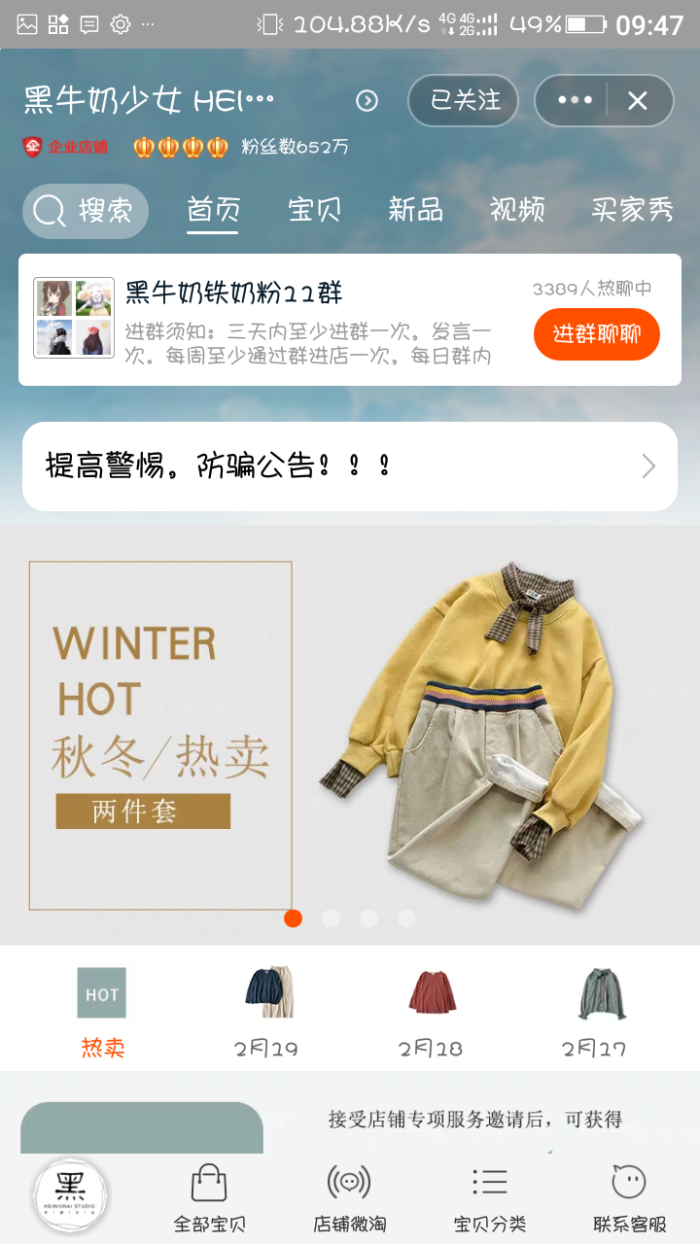The width and height of the screenshot is (700, 1244).
Task: Open the 防骗公告 anti-scam notice
Action: pos(350,466)
